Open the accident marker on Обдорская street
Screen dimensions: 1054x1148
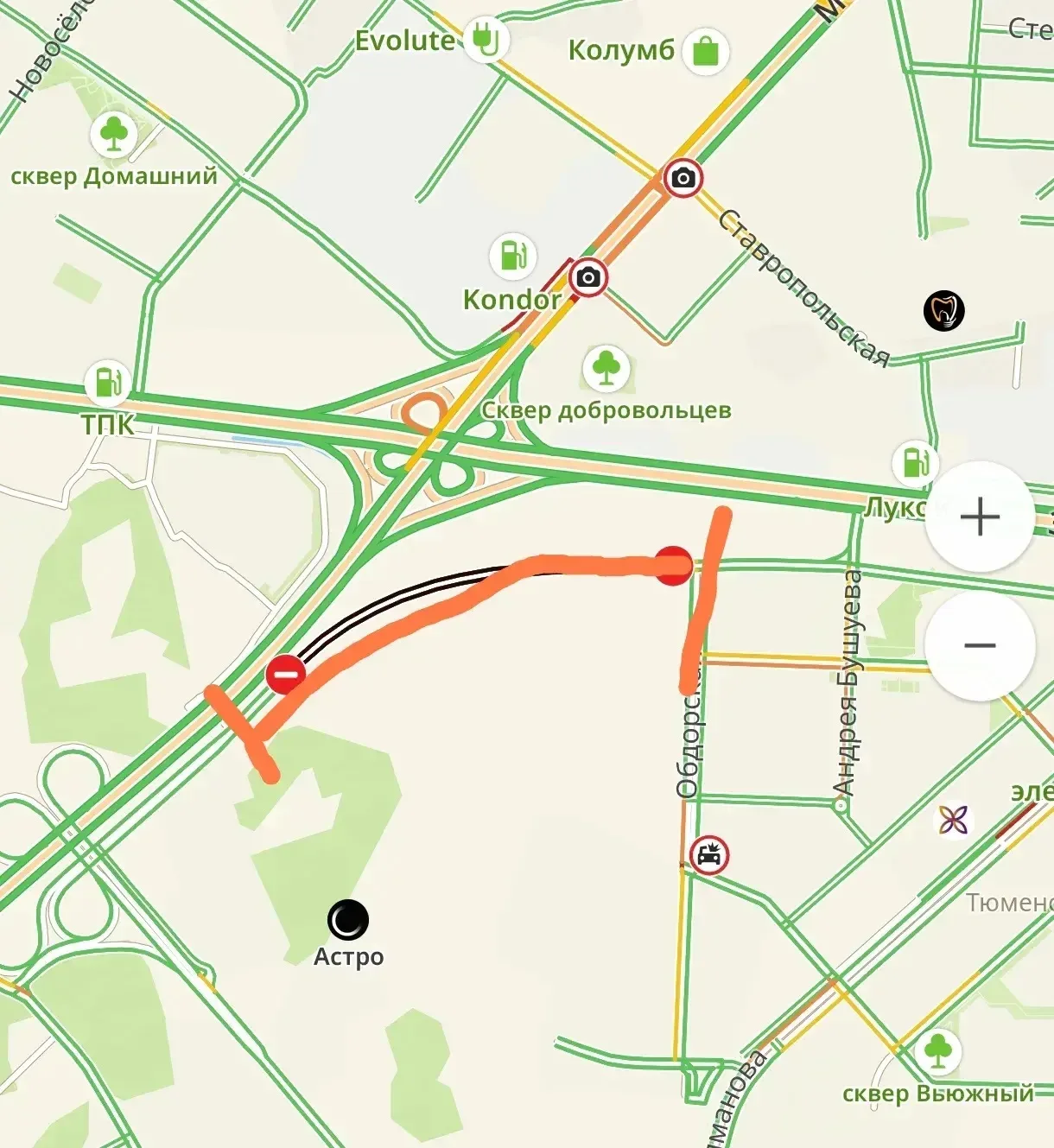tap(709, 855)
